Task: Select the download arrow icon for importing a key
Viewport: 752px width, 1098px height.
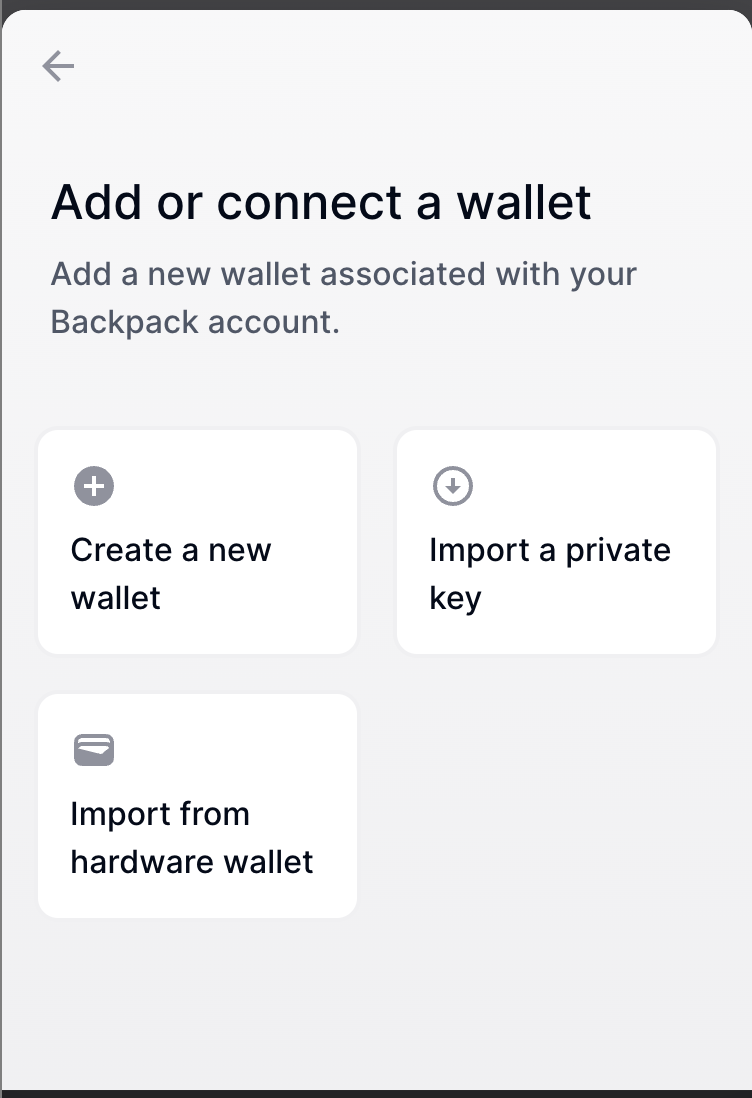Action: pyautogui.click(x=453, y=486)
